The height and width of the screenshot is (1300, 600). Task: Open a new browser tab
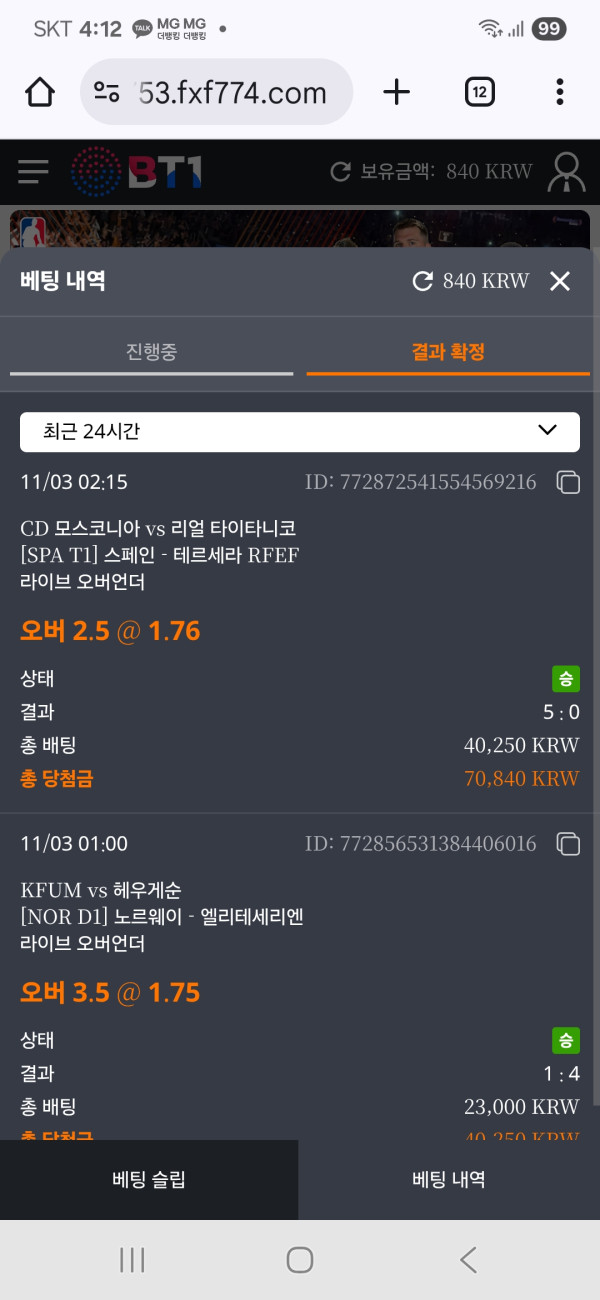coord(396,93)
